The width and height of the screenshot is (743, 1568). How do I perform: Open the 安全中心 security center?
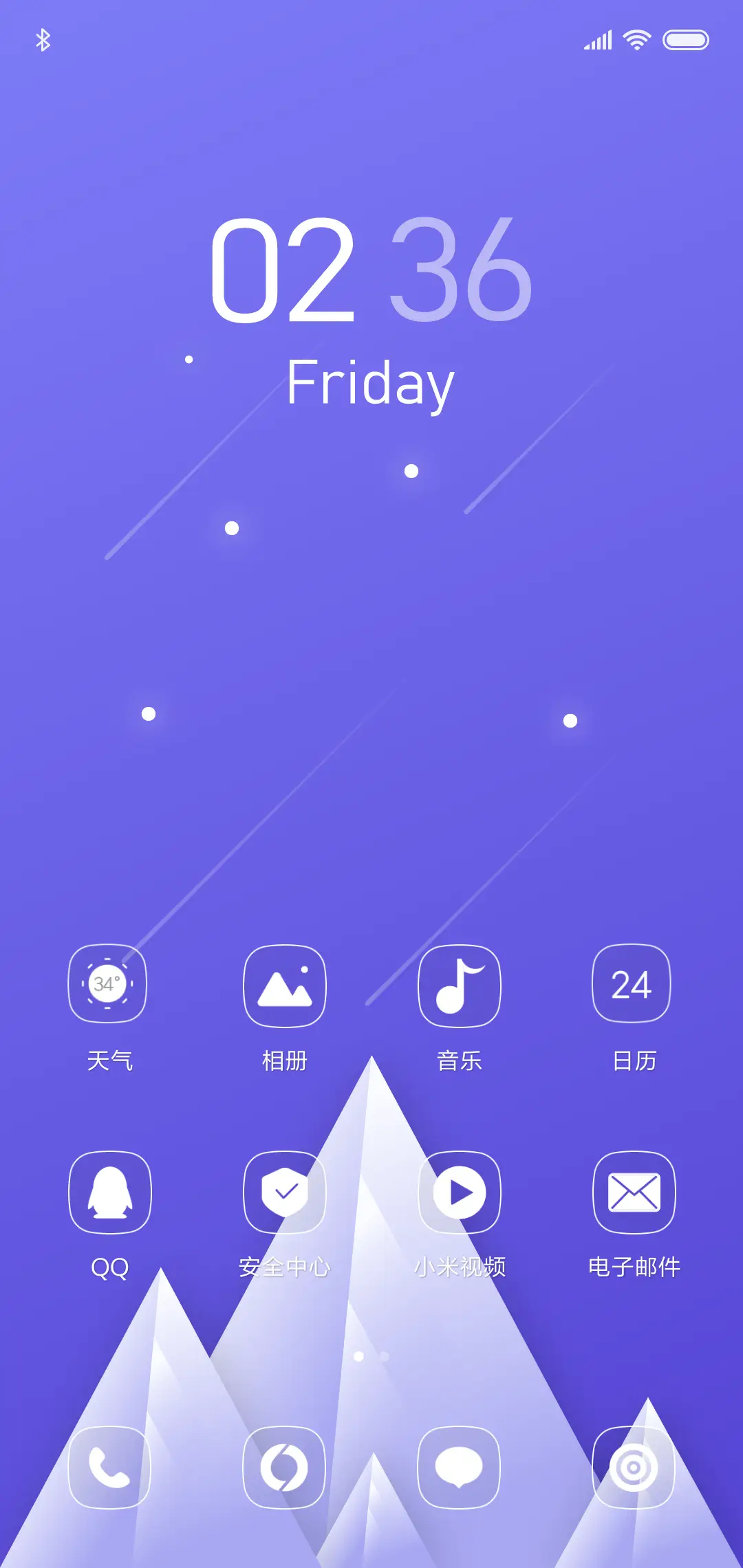coord(284,1193)
